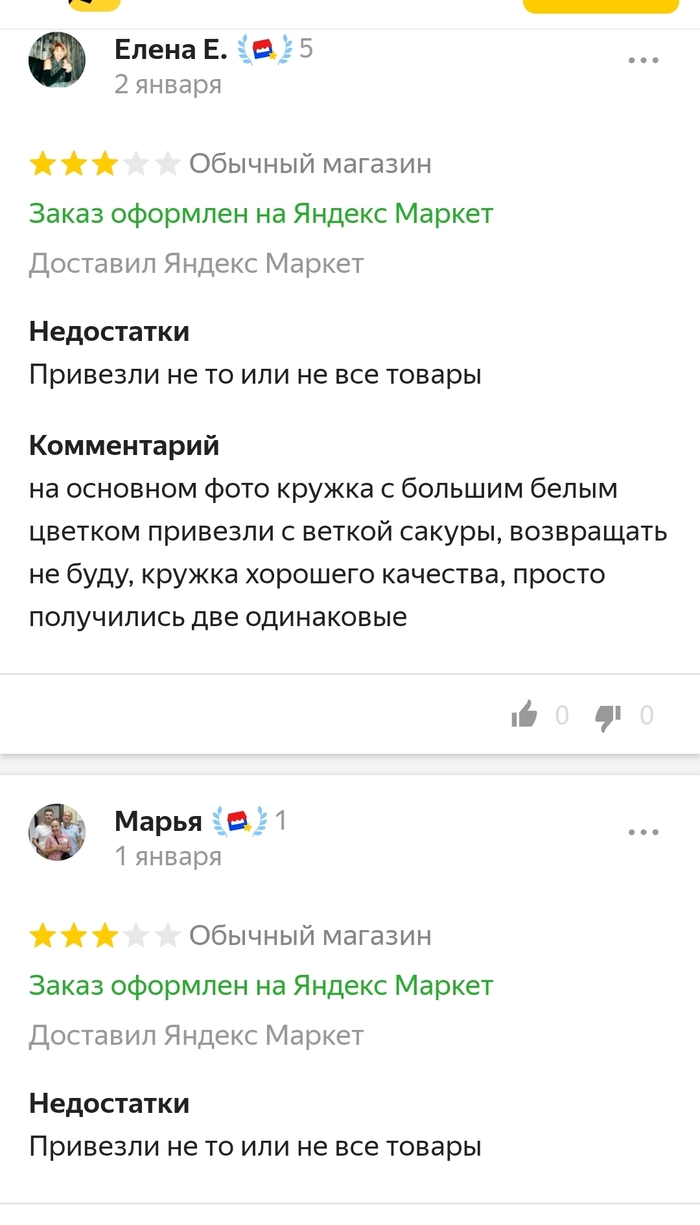Dislike Елена Е.'s review with thumbs down
The height and width of the screenshot is (1225, 700).
[608, 714]
